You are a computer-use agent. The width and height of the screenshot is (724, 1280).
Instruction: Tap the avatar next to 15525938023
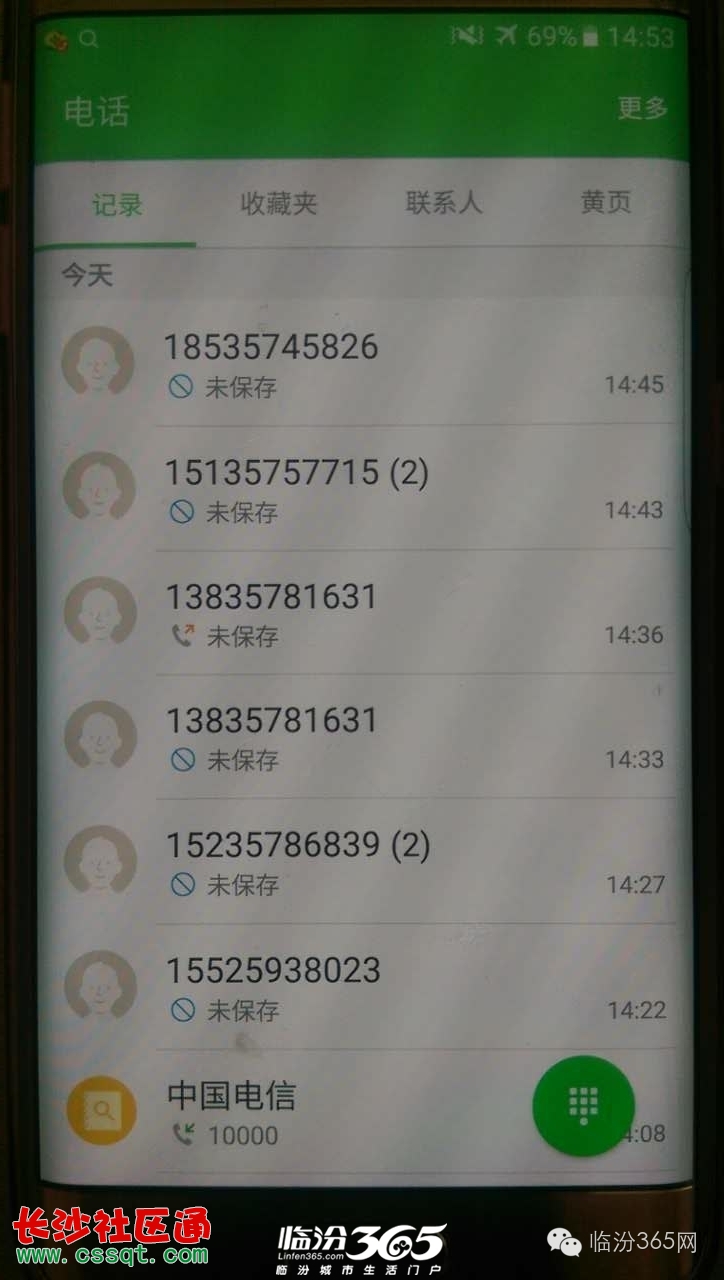click(100, 985)
